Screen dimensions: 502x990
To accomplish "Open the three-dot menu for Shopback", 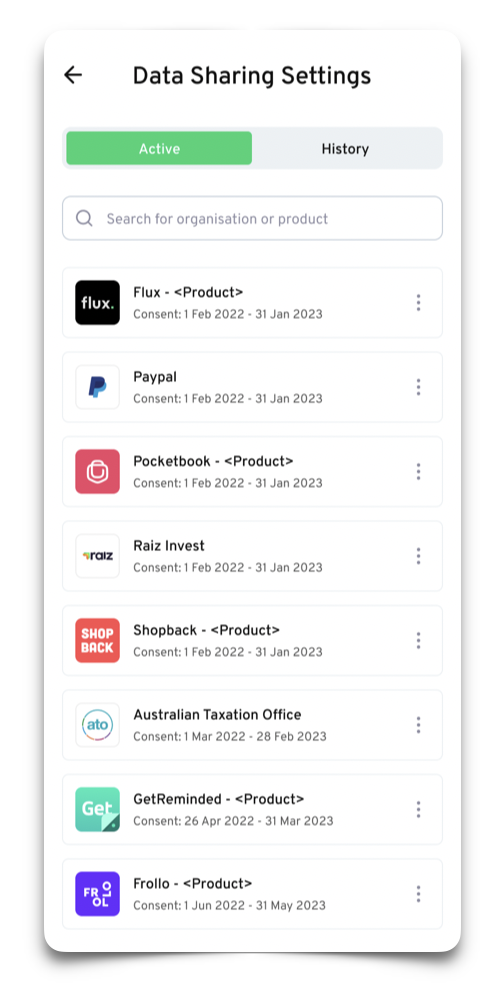I will pyautogui.click(x=418, y=641).
